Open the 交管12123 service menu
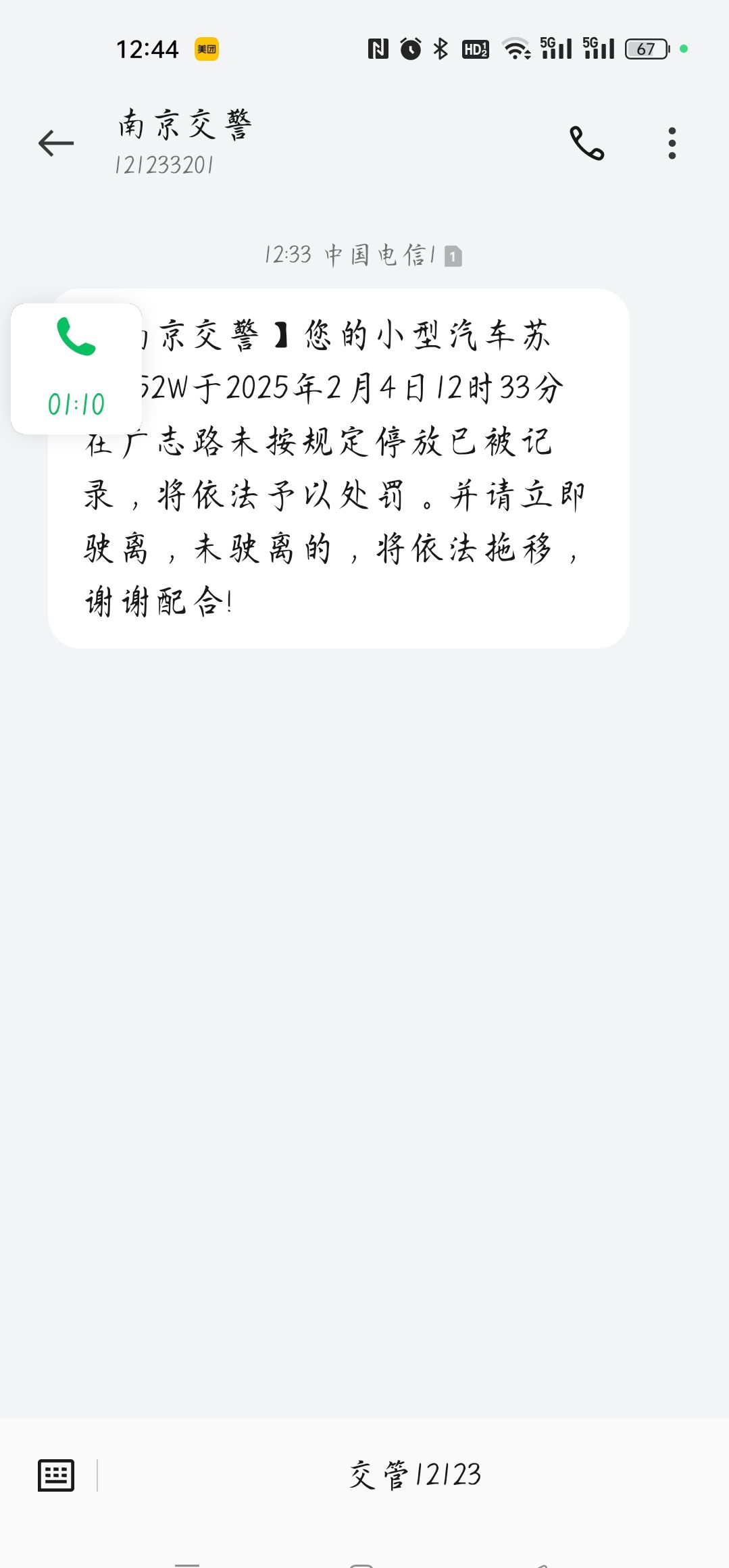 click(415, 1475)
